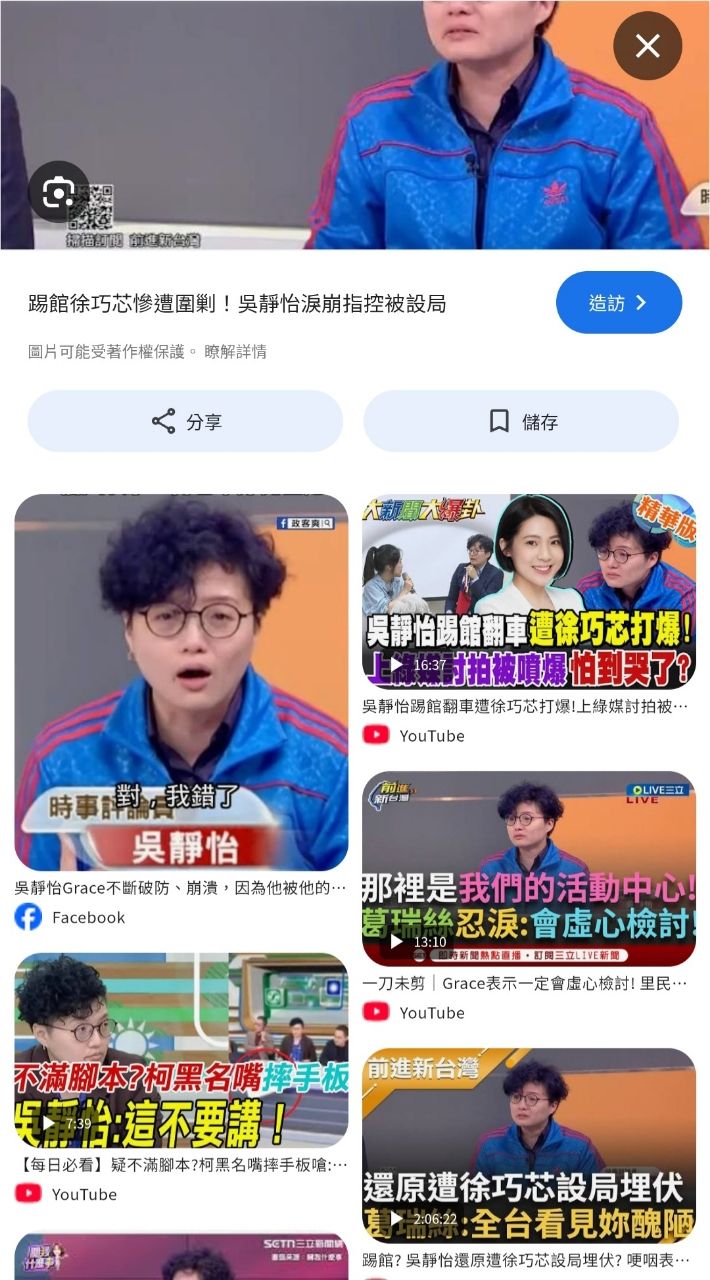710x1280 pixels.
Task: Close the image preview
Action: pyautogui.click(x=647, y=46)
